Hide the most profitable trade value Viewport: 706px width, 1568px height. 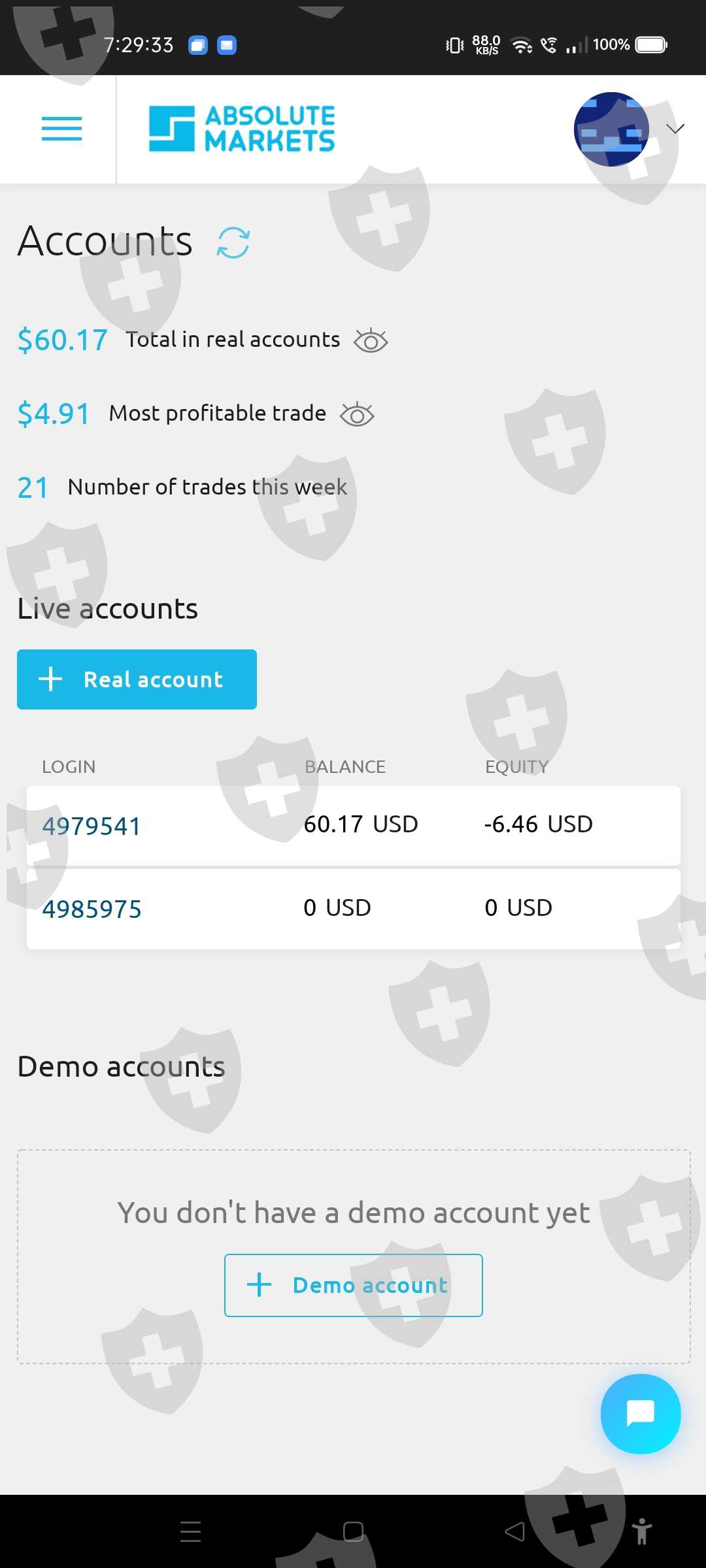point(357,414)
